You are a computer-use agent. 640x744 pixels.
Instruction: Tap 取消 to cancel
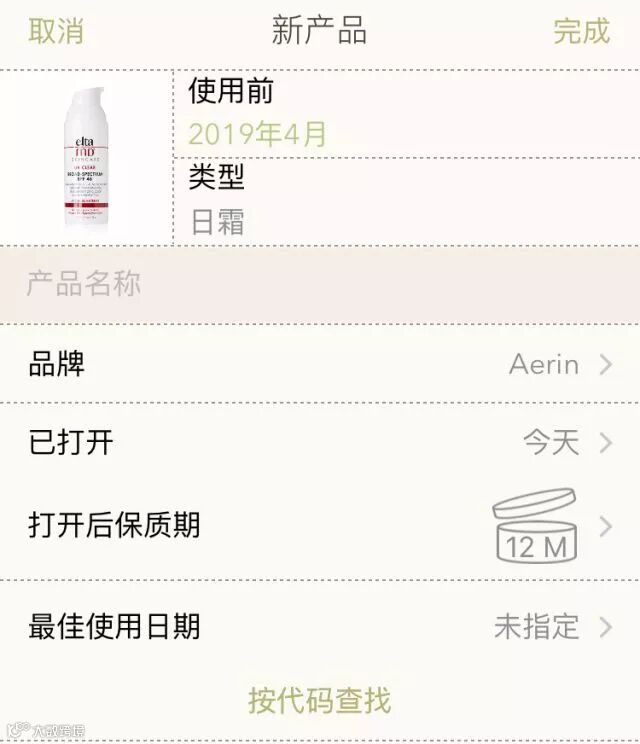[x=56, y=31]
